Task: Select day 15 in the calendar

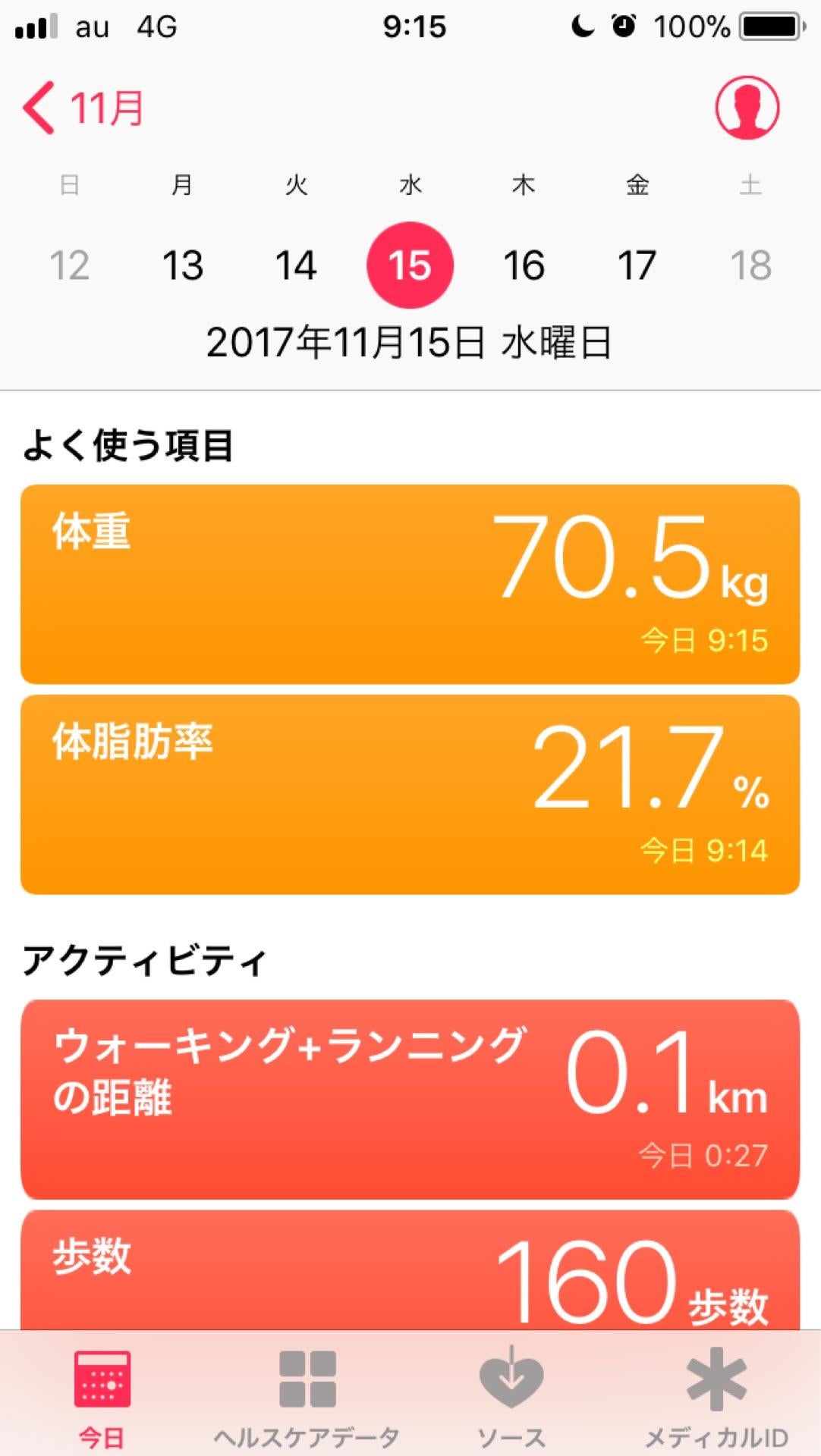Action: pos(410,265)
